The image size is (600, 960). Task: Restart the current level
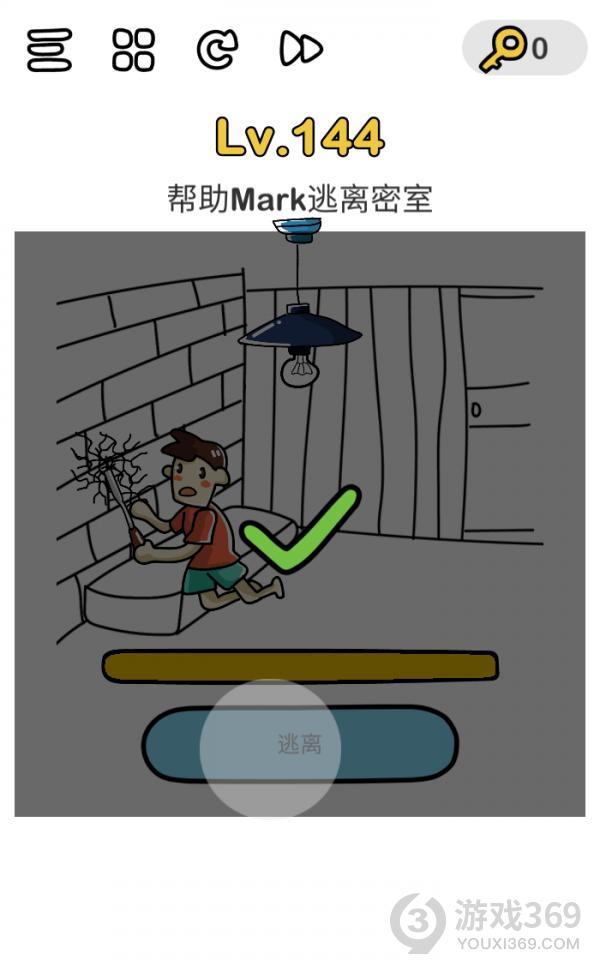coord(216,49)
